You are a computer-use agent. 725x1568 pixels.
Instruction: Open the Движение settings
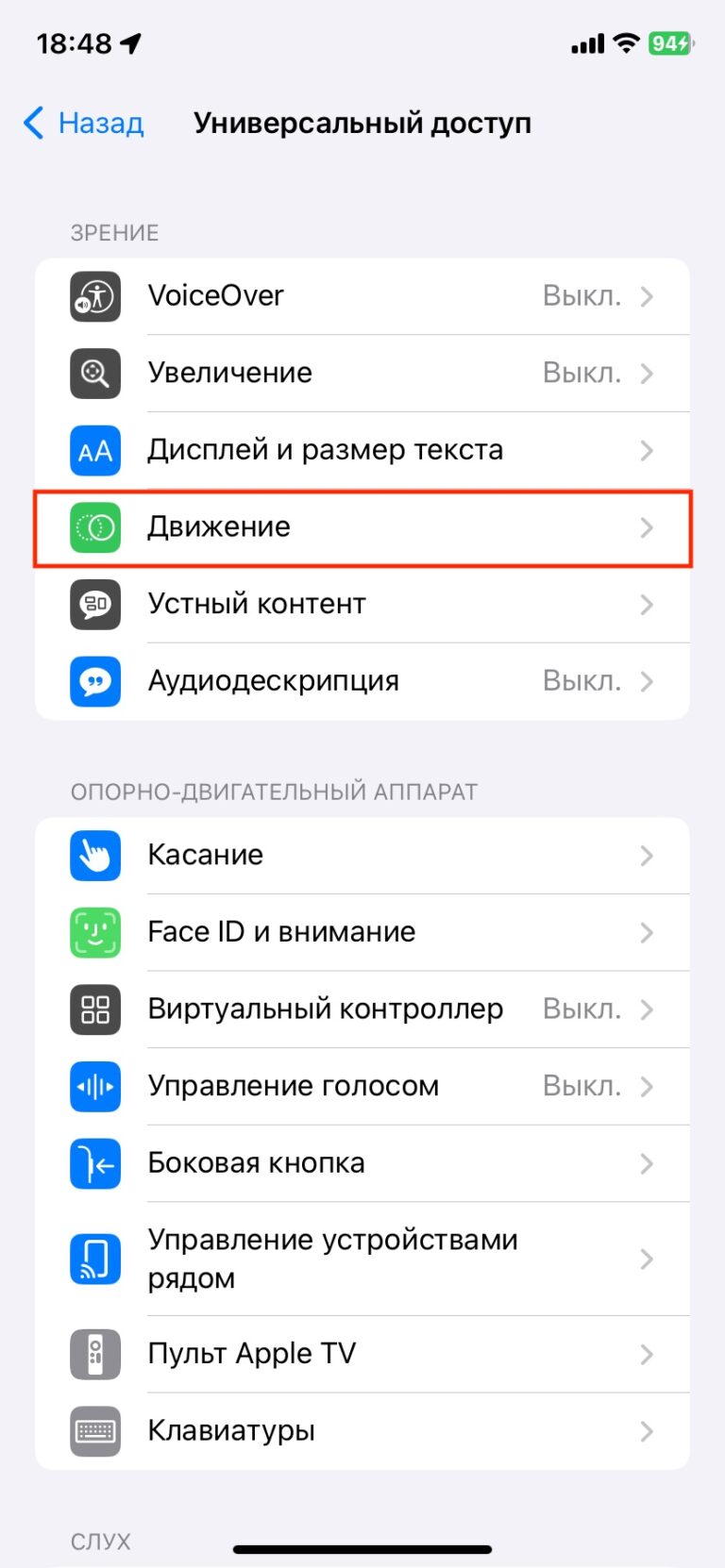click(x=362, y=527)
